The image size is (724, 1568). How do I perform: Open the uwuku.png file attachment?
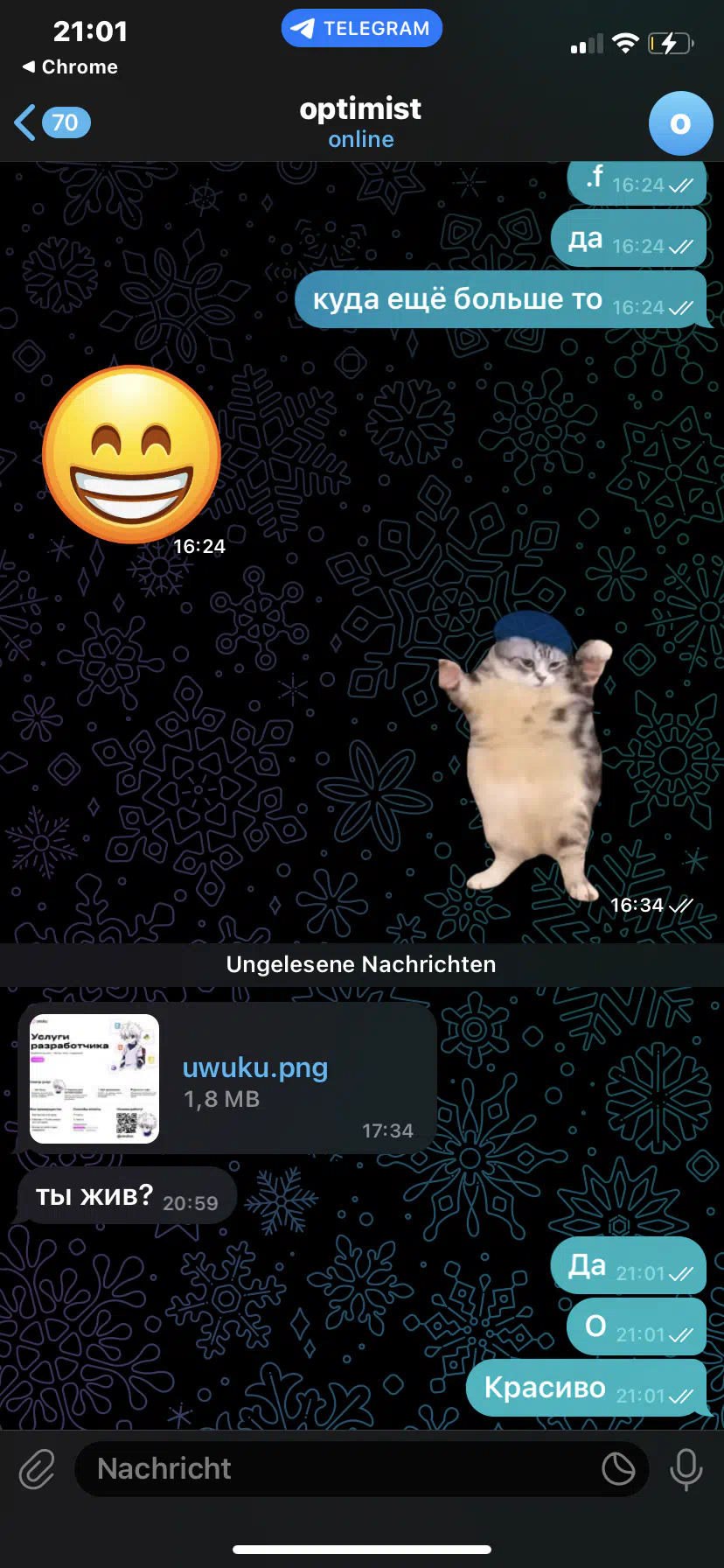226,1078
